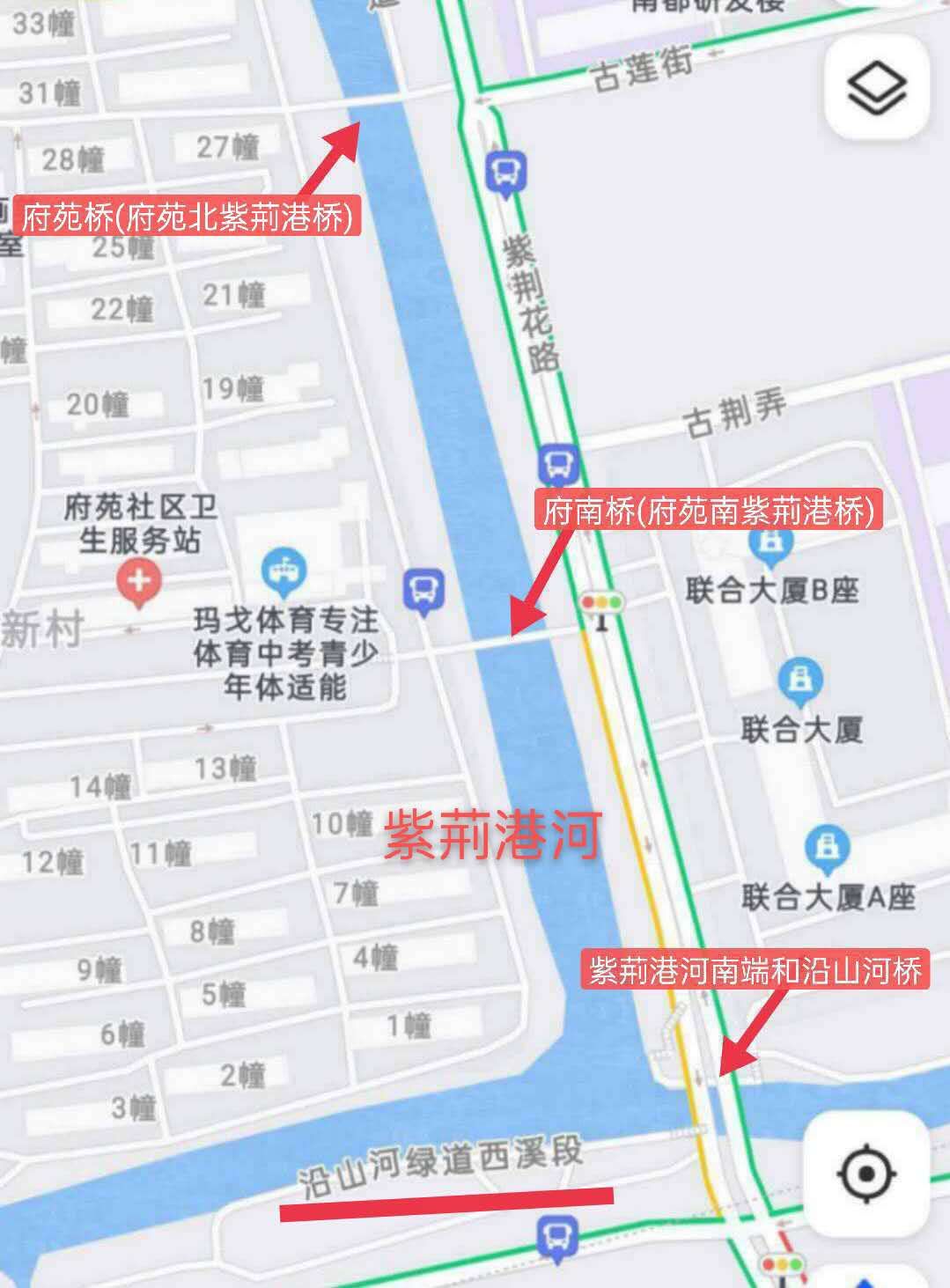Image resolution: width=950 pixels, height=1288 pixels.
Task: Open the 府苑社区卫生服务站 red cross marker
Action: click(x=139, y=578)
